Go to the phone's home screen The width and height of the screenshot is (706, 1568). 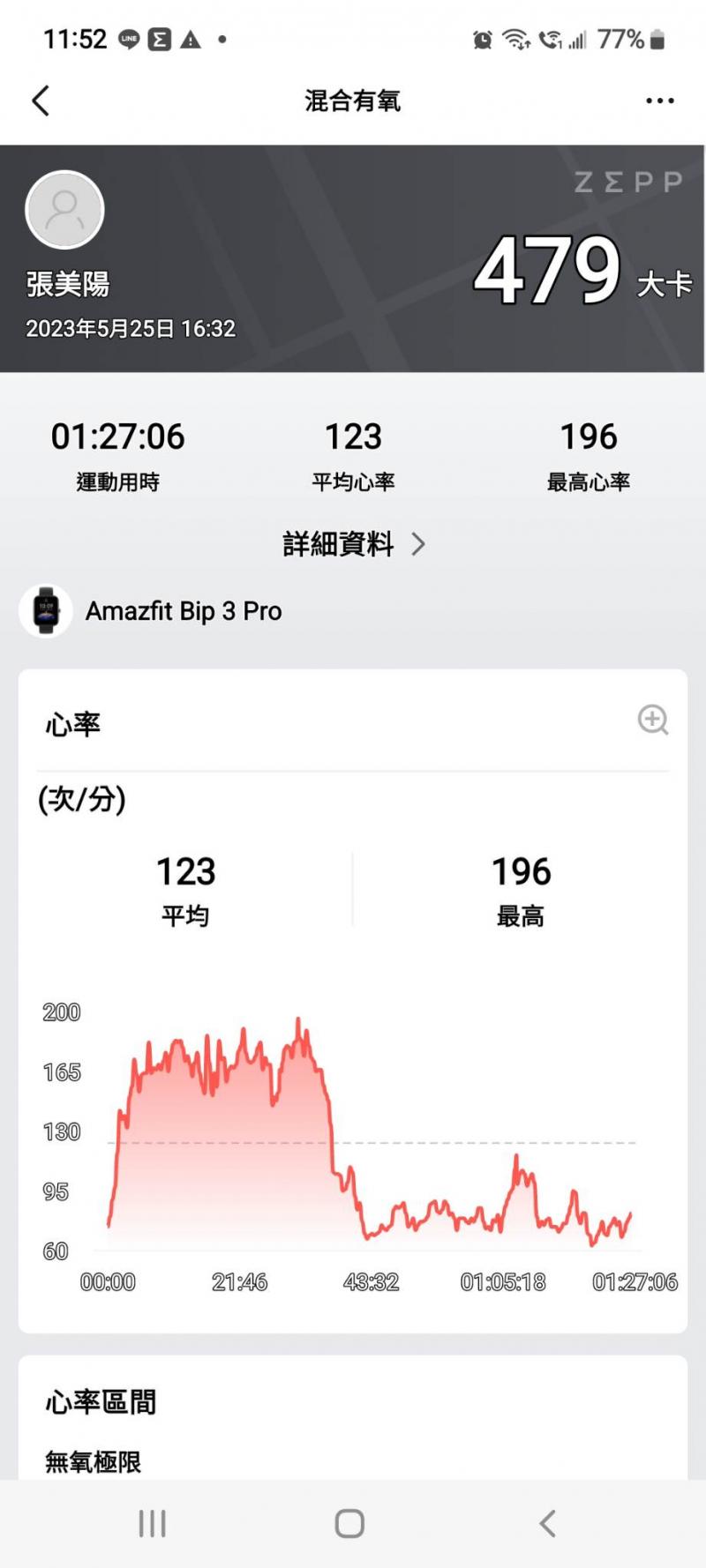coord(349,1523)
